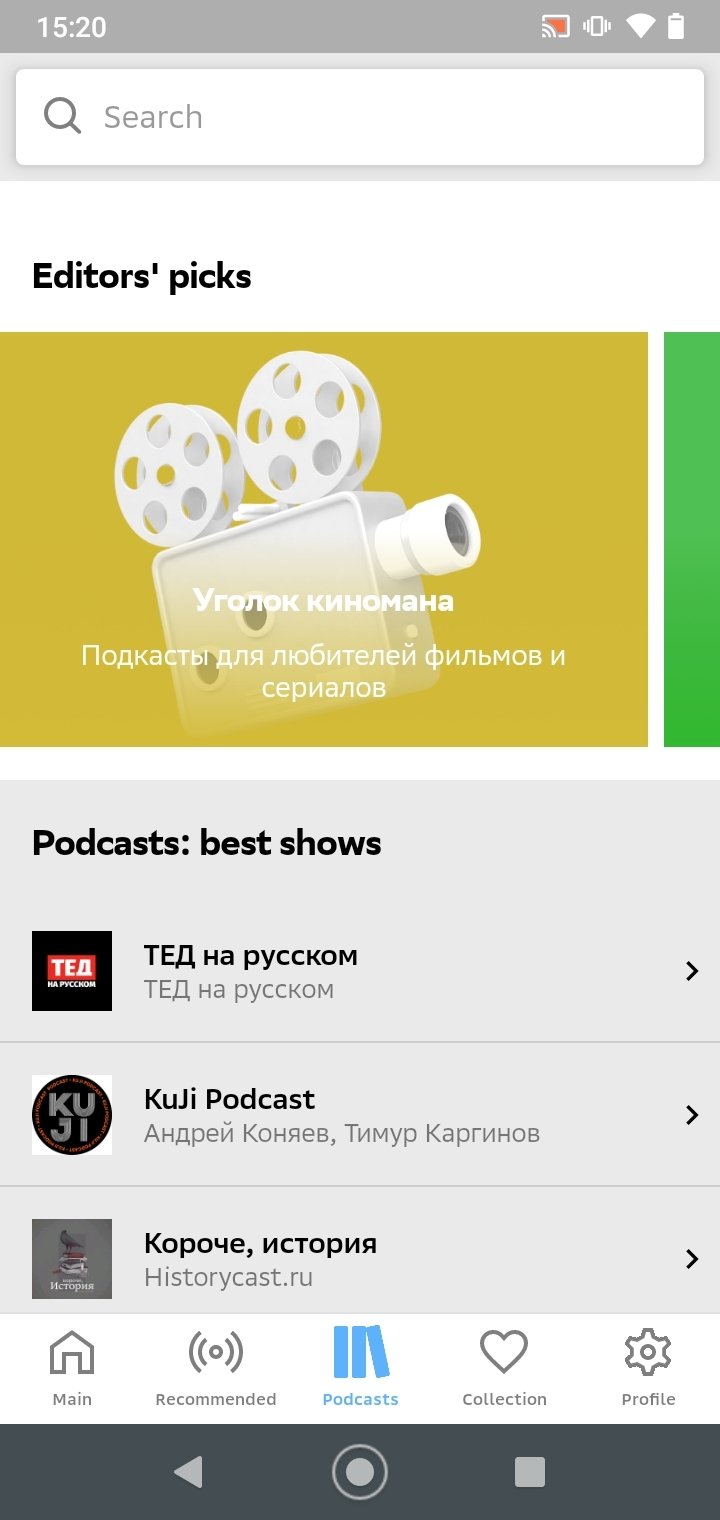Tap the system back button
The image size is (720, 1520).
(188, 1472)
